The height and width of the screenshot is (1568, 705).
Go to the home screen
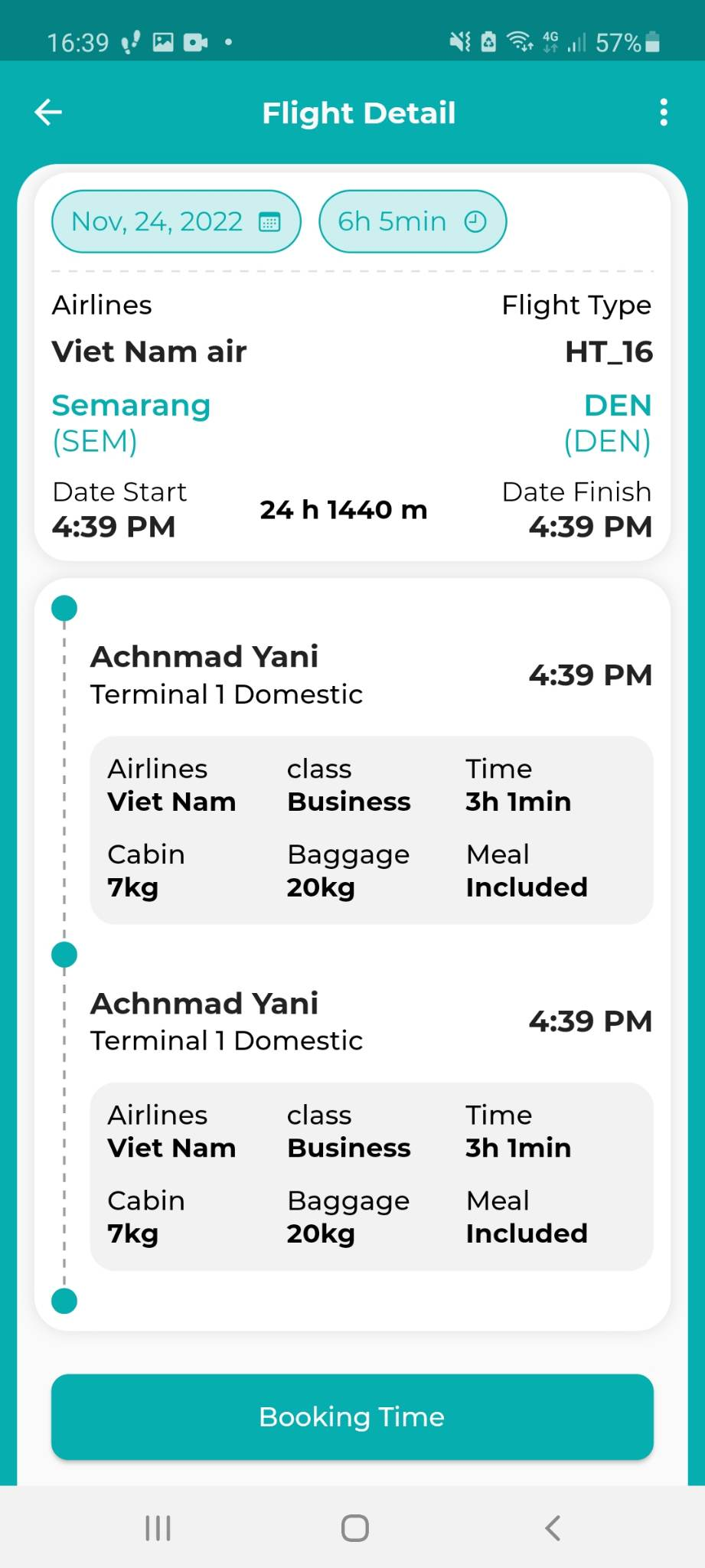tap(354, 1528)
